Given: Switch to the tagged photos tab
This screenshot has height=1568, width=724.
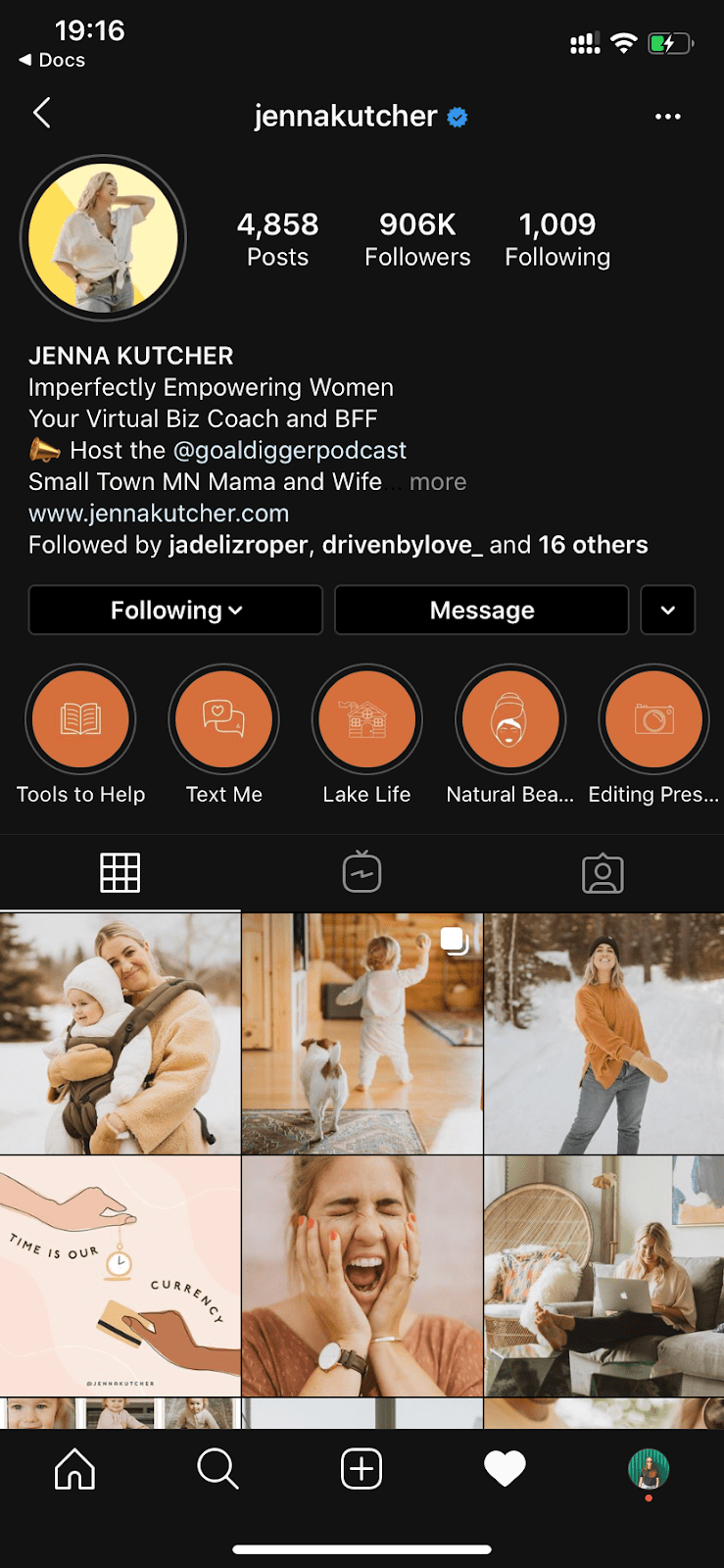Looking at the screenshot, I should pyautogui.click(x=603, y=872).
